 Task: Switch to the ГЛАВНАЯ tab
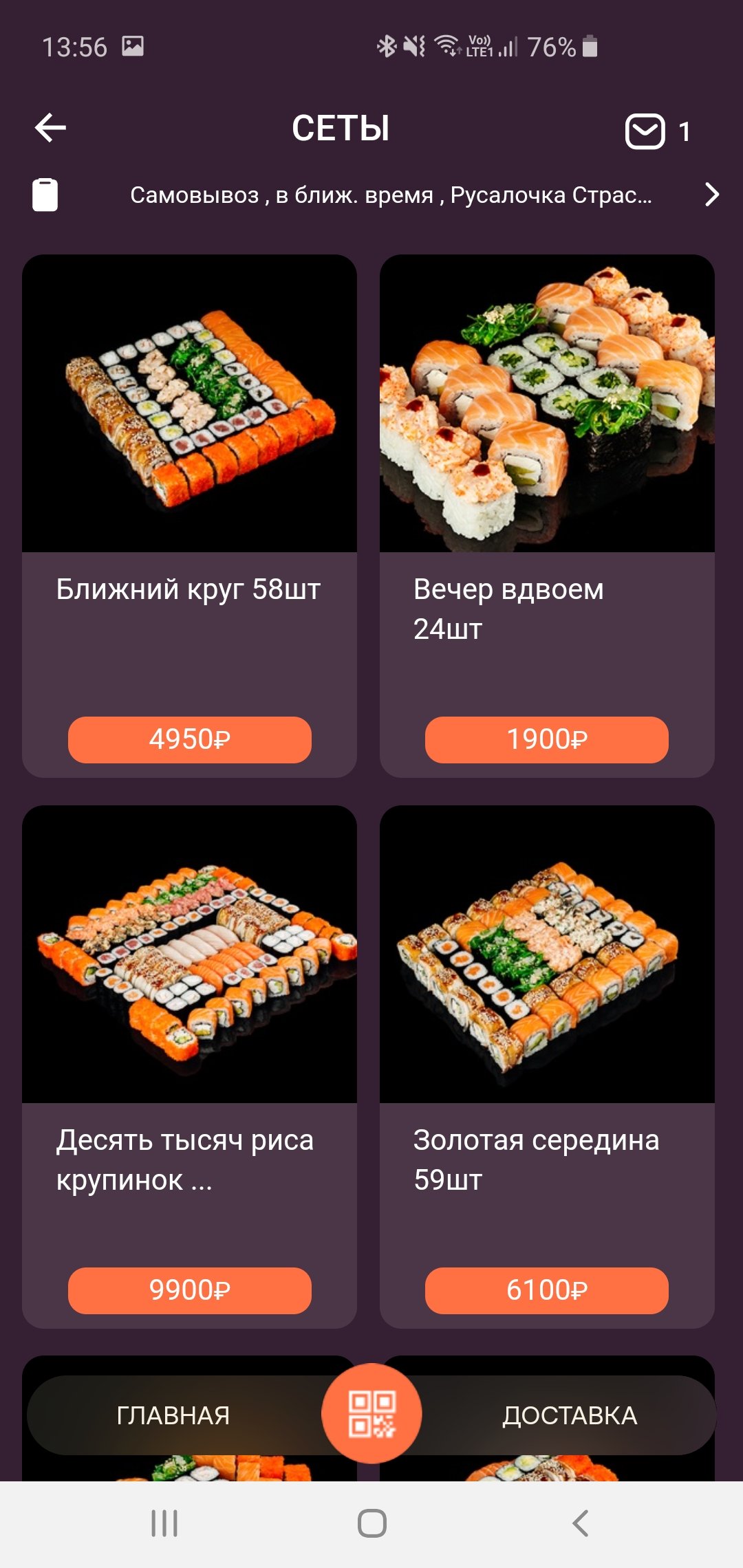[173, 1415]
